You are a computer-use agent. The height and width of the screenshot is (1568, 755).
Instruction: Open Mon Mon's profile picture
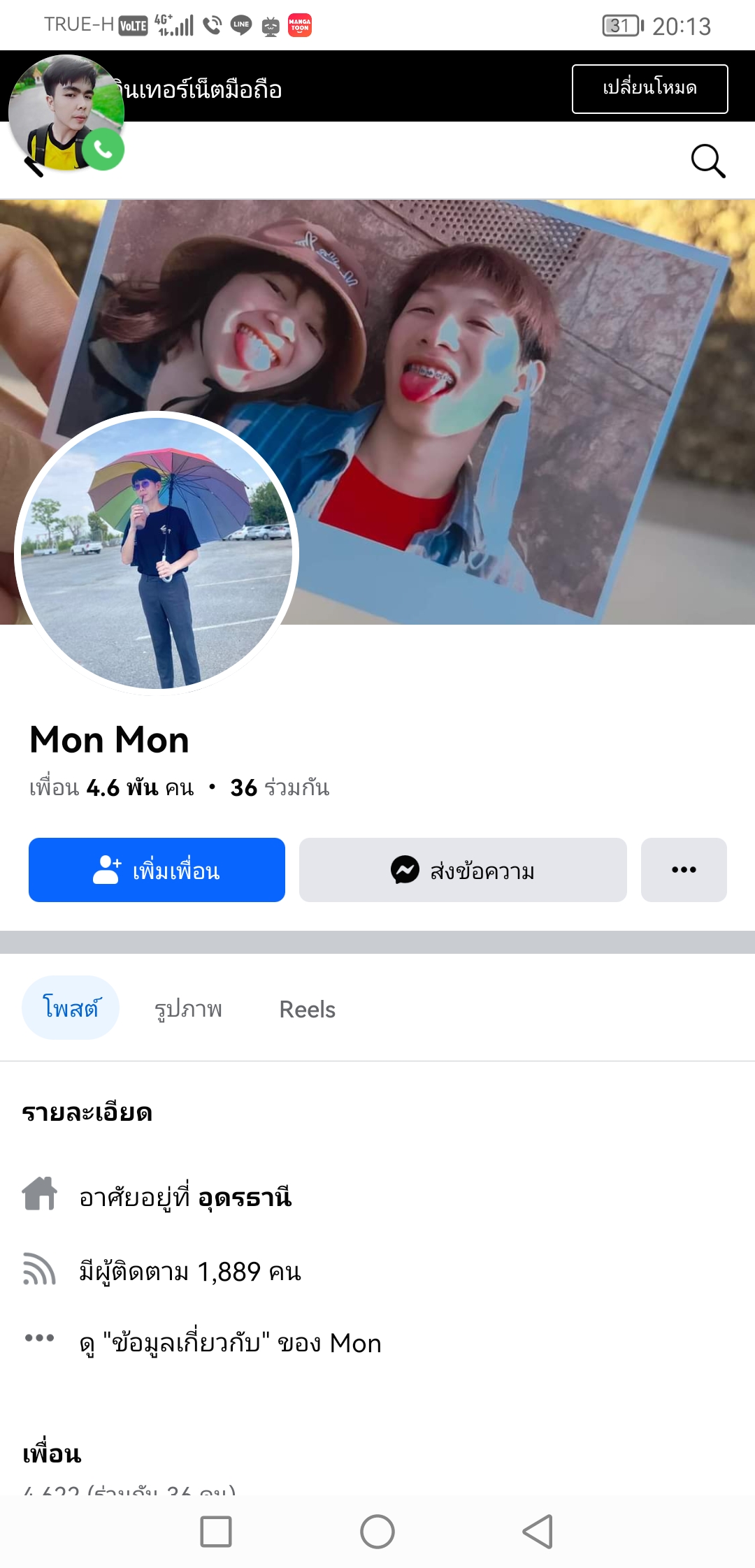click(x=157, y=553)
